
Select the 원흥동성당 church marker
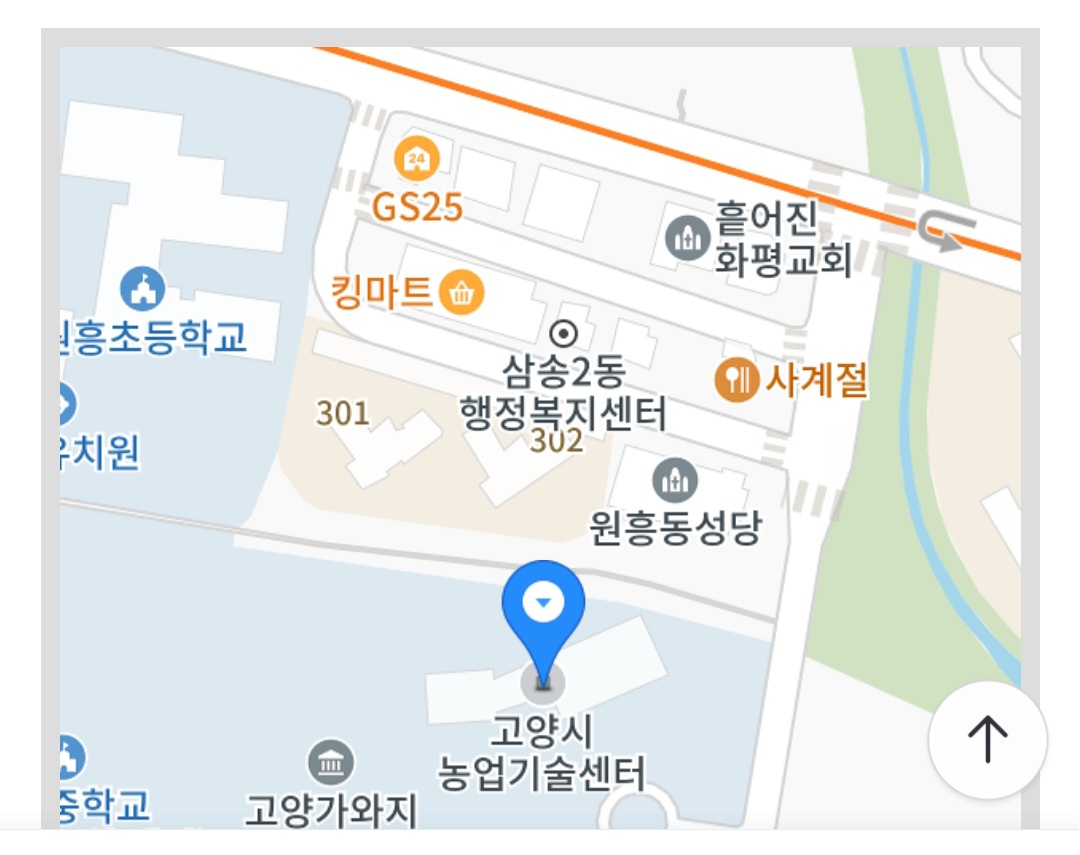[674, 482]
